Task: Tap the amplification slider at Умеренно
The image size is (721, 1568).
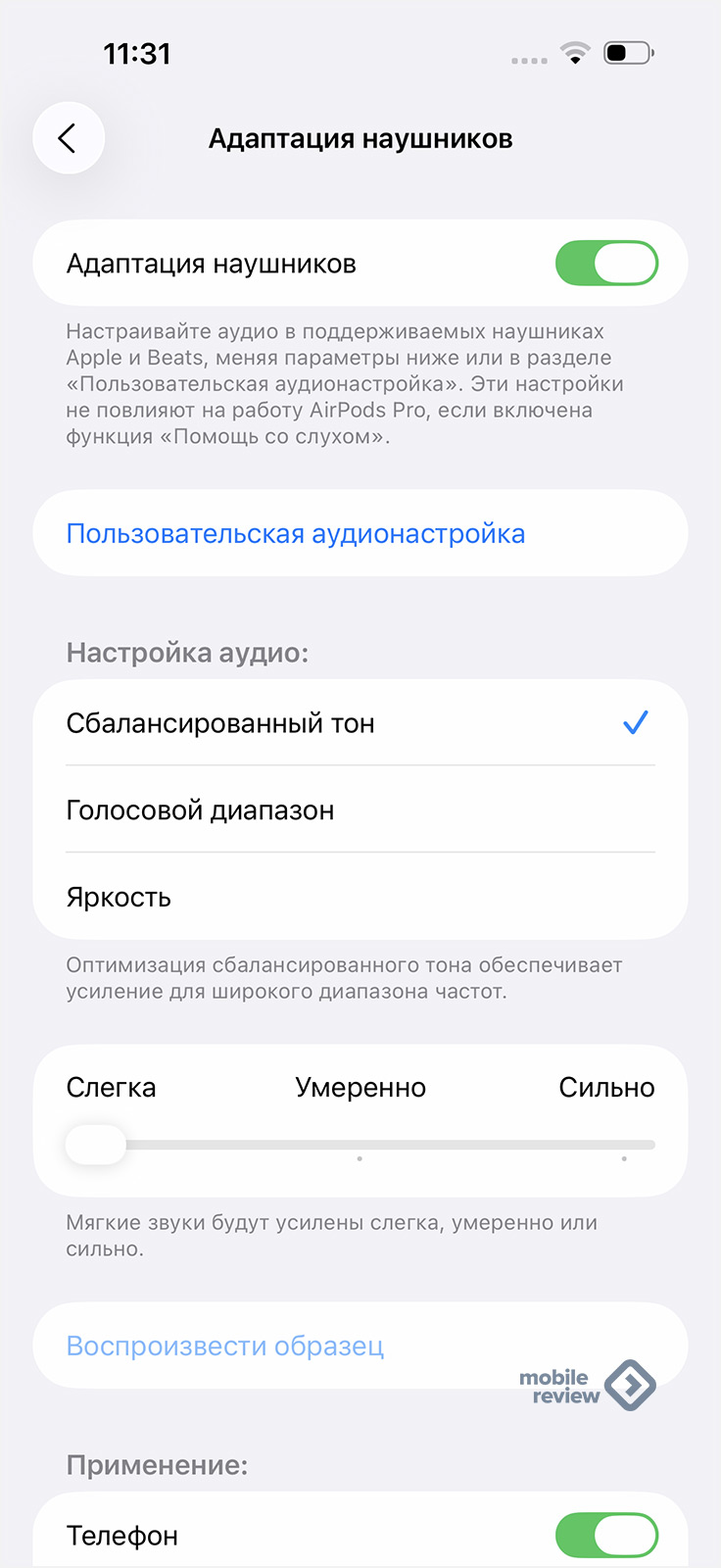Action: (360, 1145)
